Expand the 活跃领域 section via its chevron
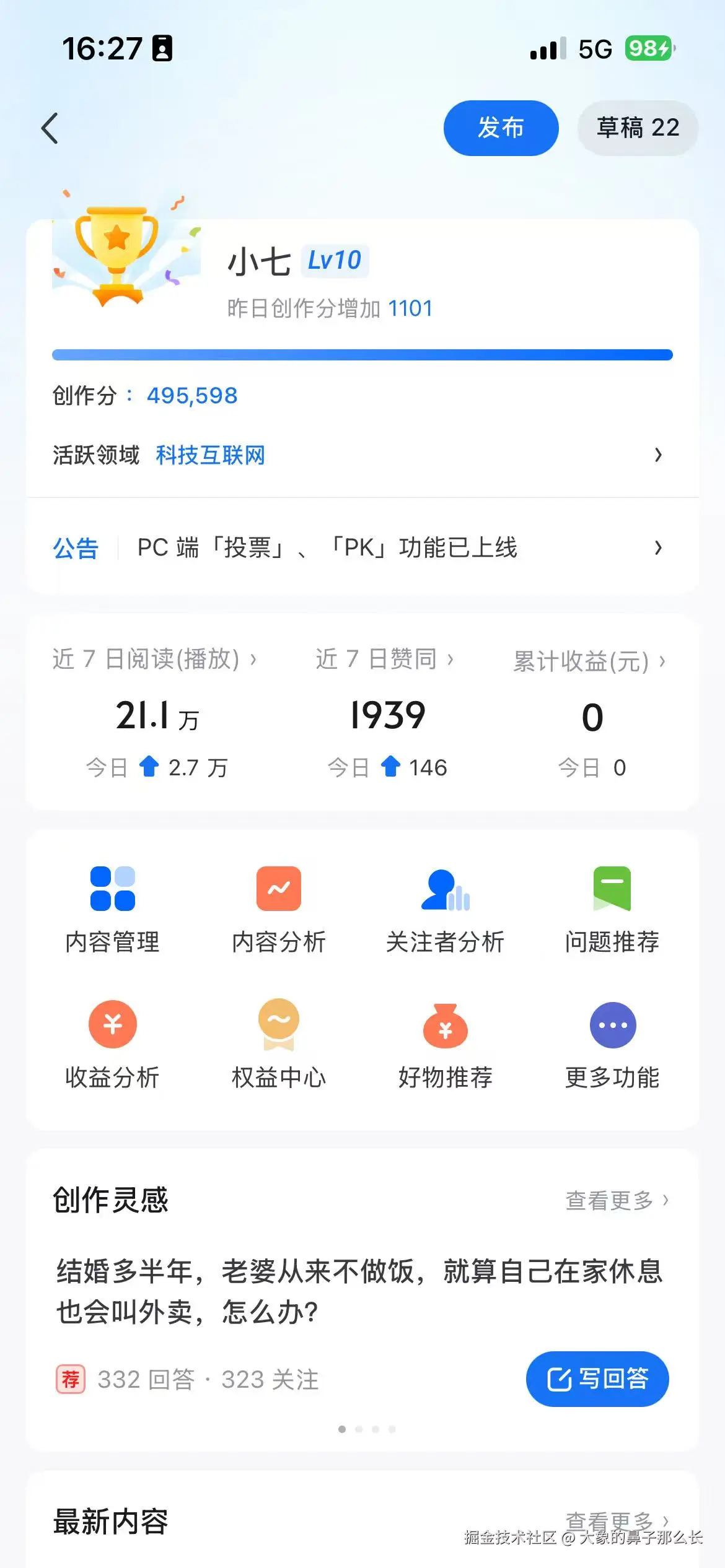Viewport: 725px width, 1568px height. tap(658, 455)
